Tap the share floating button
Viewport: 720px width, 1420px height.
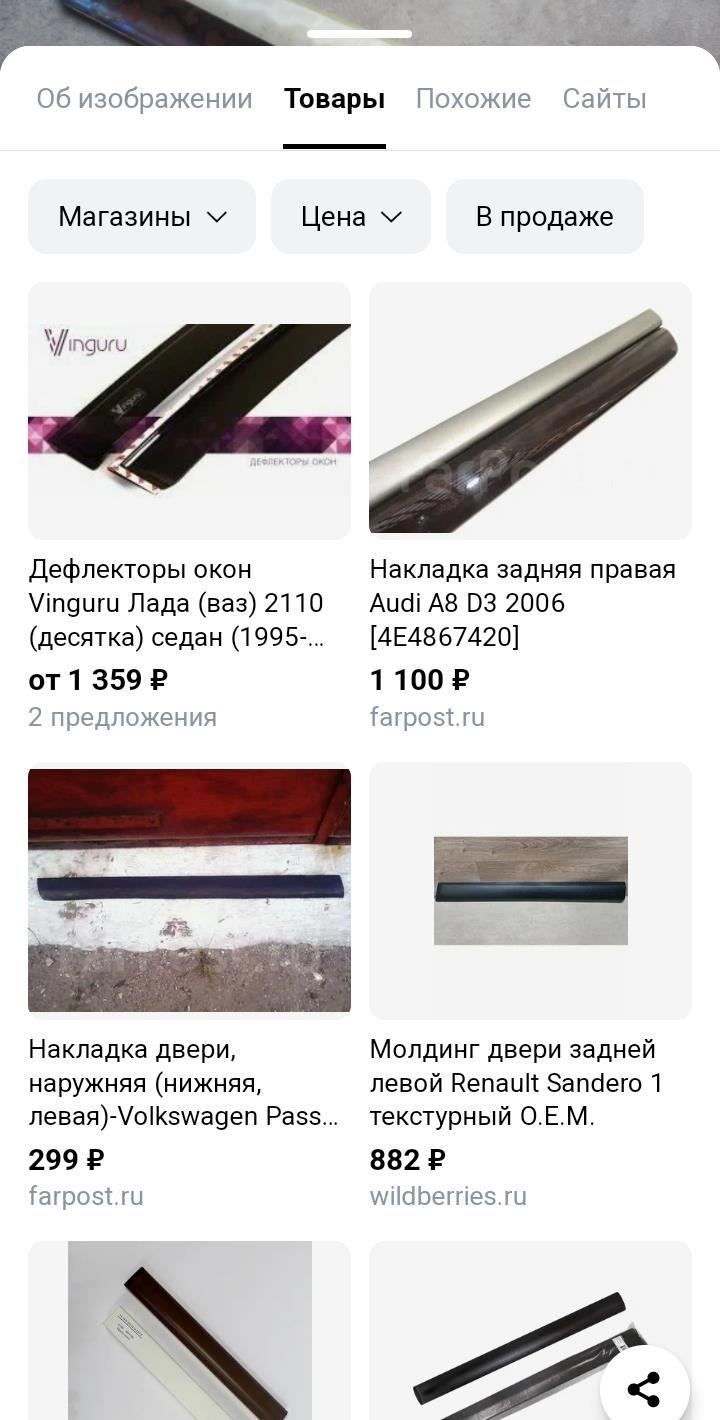click(644, 1389)
